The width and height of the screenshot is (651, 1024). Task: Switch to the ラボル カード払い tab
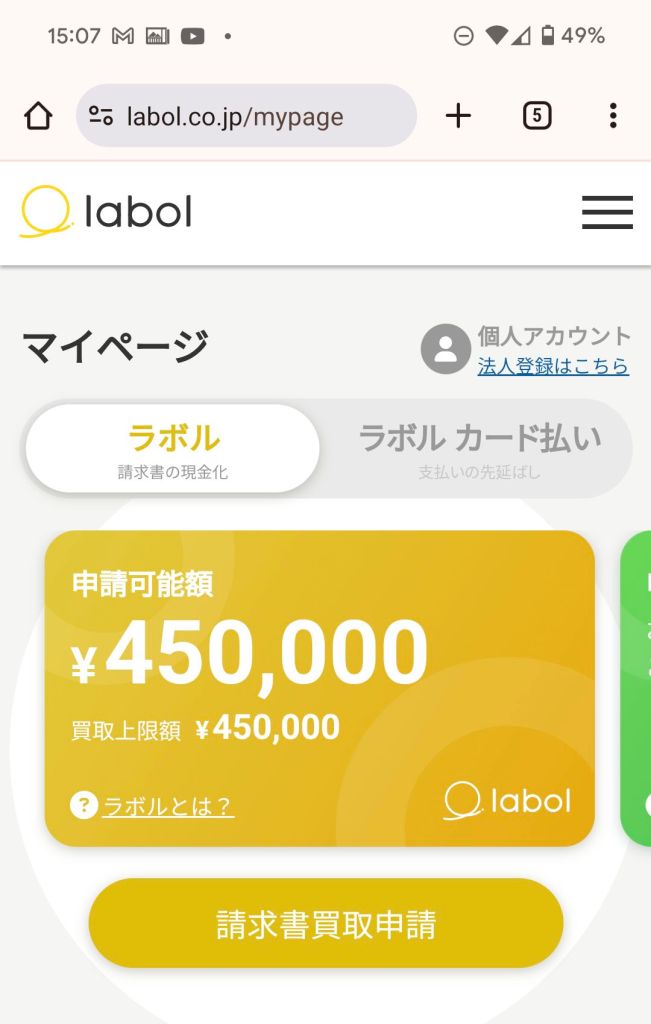480,448
